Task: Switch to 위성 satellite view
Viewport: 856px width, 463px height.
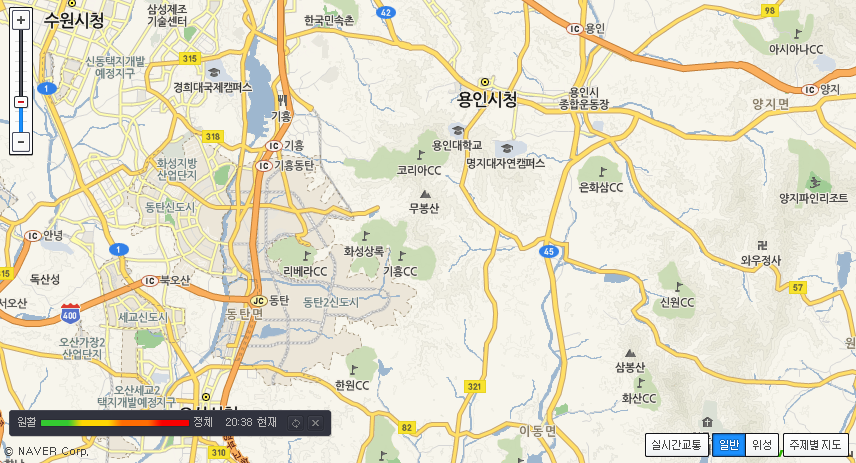Action: [762, 445]
